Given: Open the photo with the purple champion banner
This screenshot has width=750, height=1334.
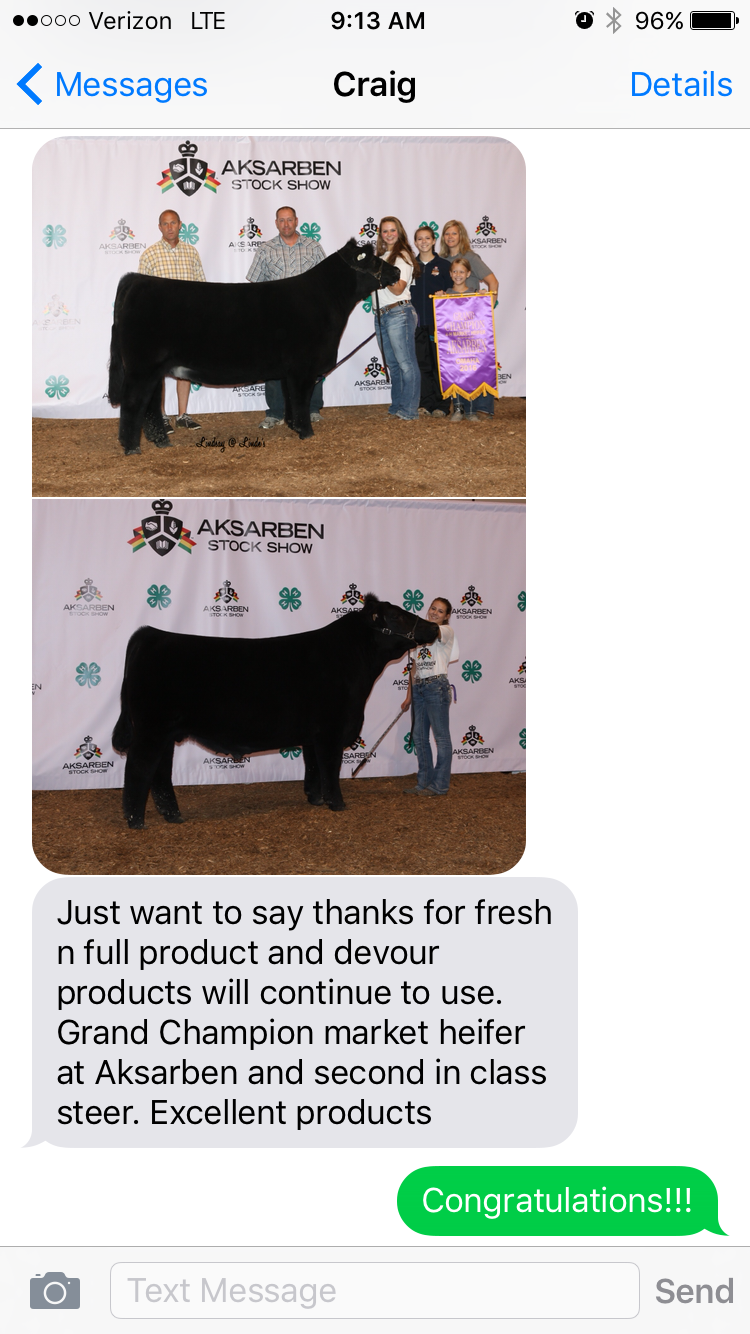Looking at the screenshot, I should tap(279, 316).
